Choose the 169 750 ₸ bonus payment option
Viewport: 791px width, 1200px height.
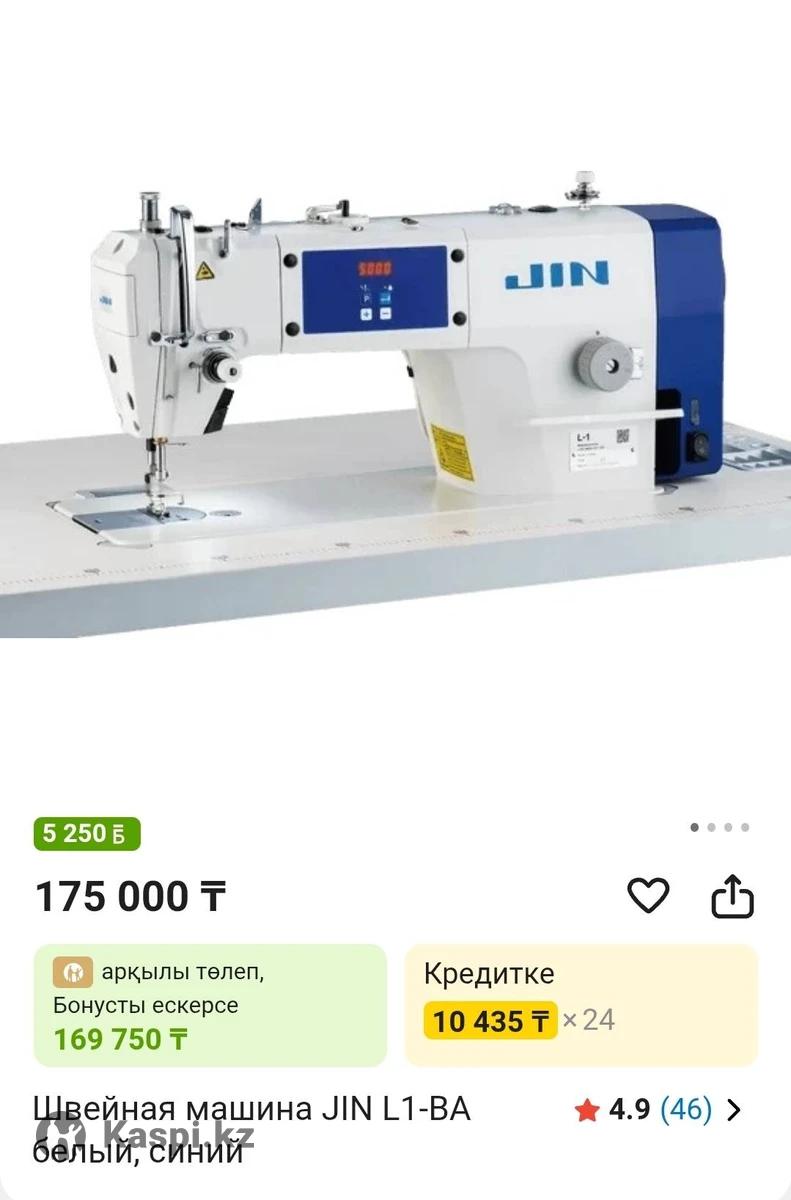click(210, 1004)
